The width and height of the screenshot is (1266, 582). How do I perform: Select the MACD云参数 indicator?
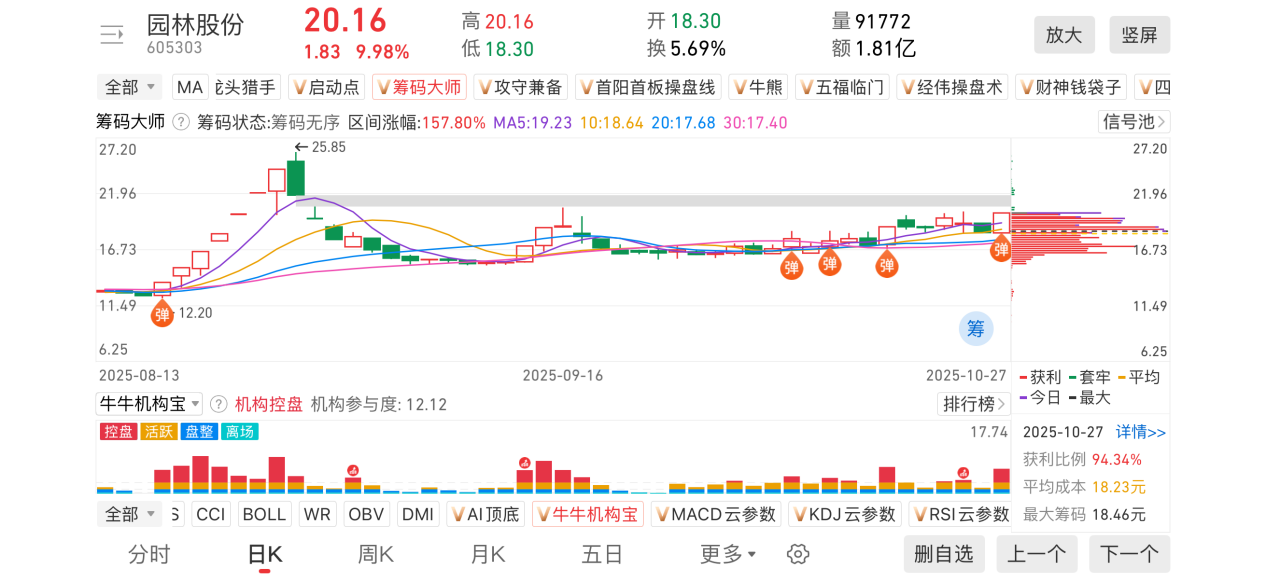coord(714,514)
